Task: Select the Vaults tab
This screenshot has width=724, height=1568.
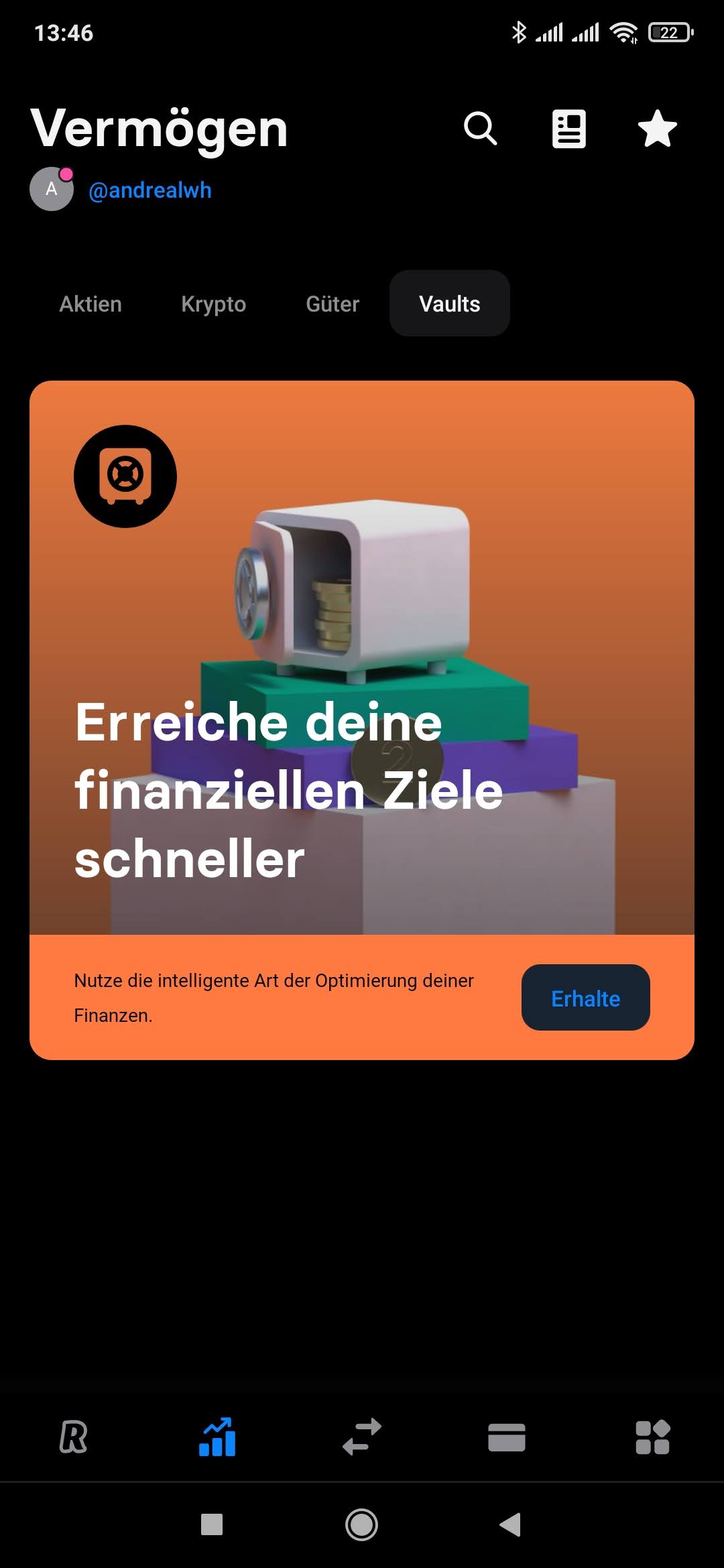Action: 449,304
